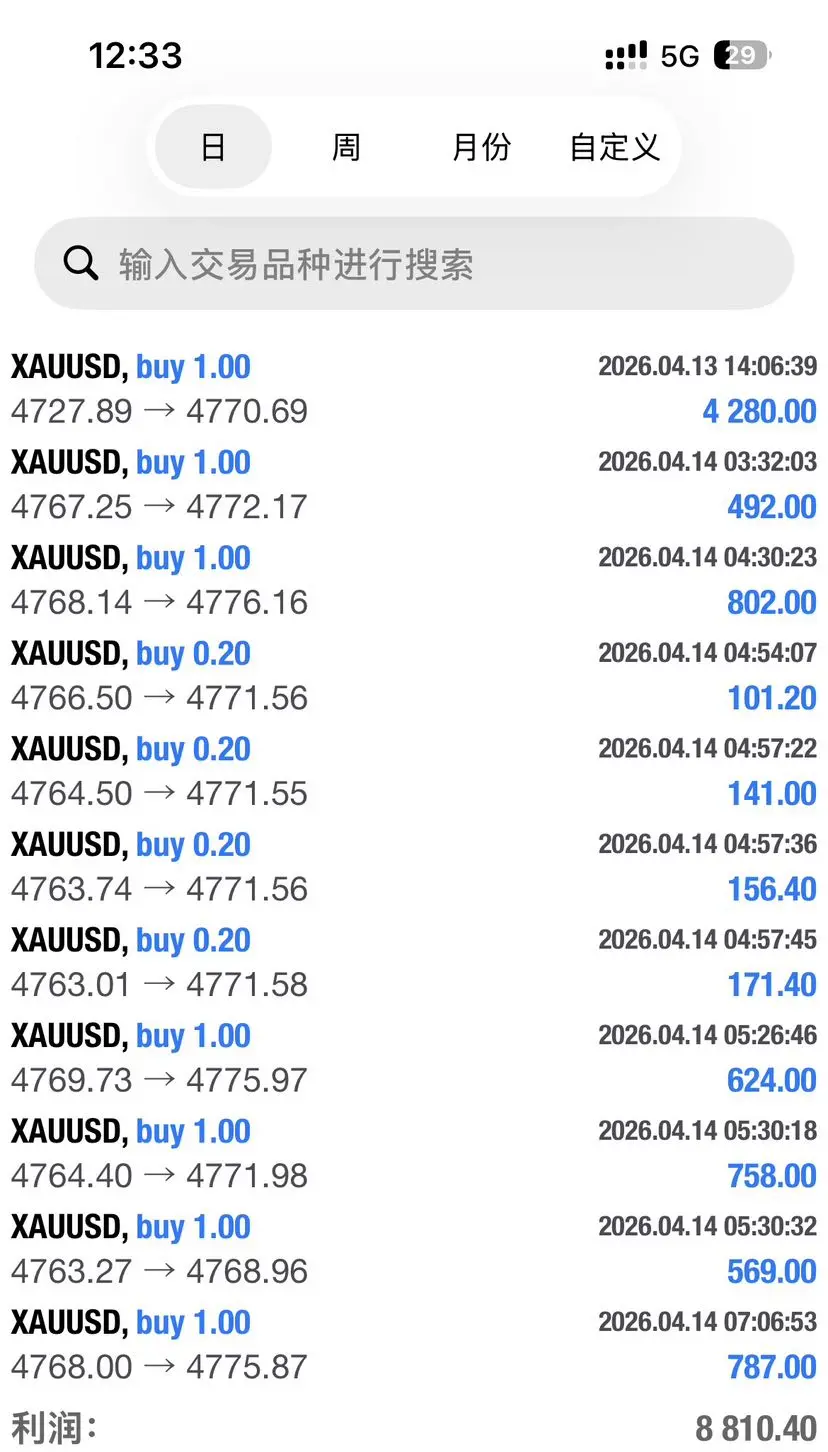Open the XAUUSD trade with profit 802.00

click(414, 580)
